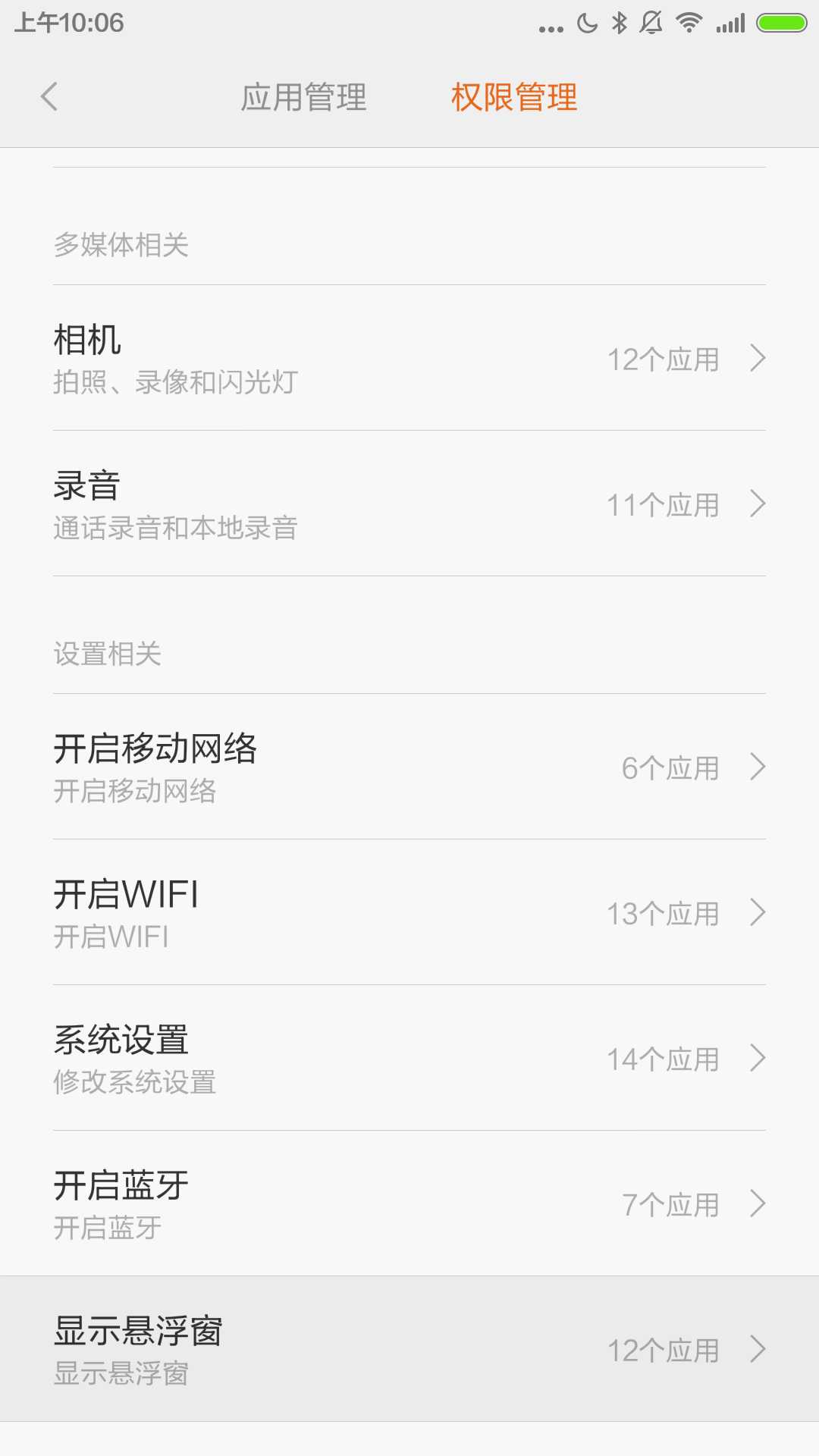Open the 开启WIFI permission row
The height and width of the screenshot is (1456, 819).
click(409, 912)
